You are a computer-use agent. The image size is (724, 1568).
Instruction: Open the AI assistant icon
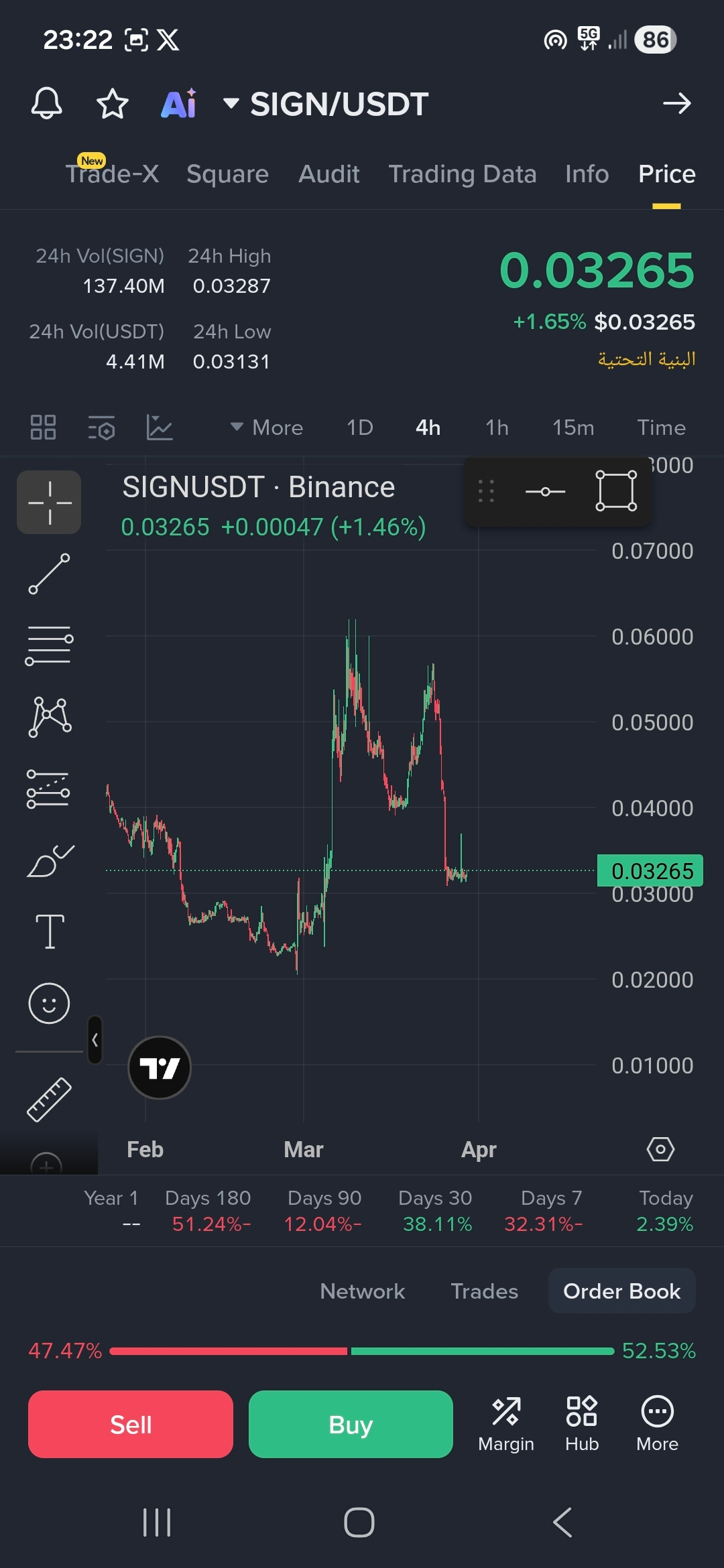tap(178, 104)
